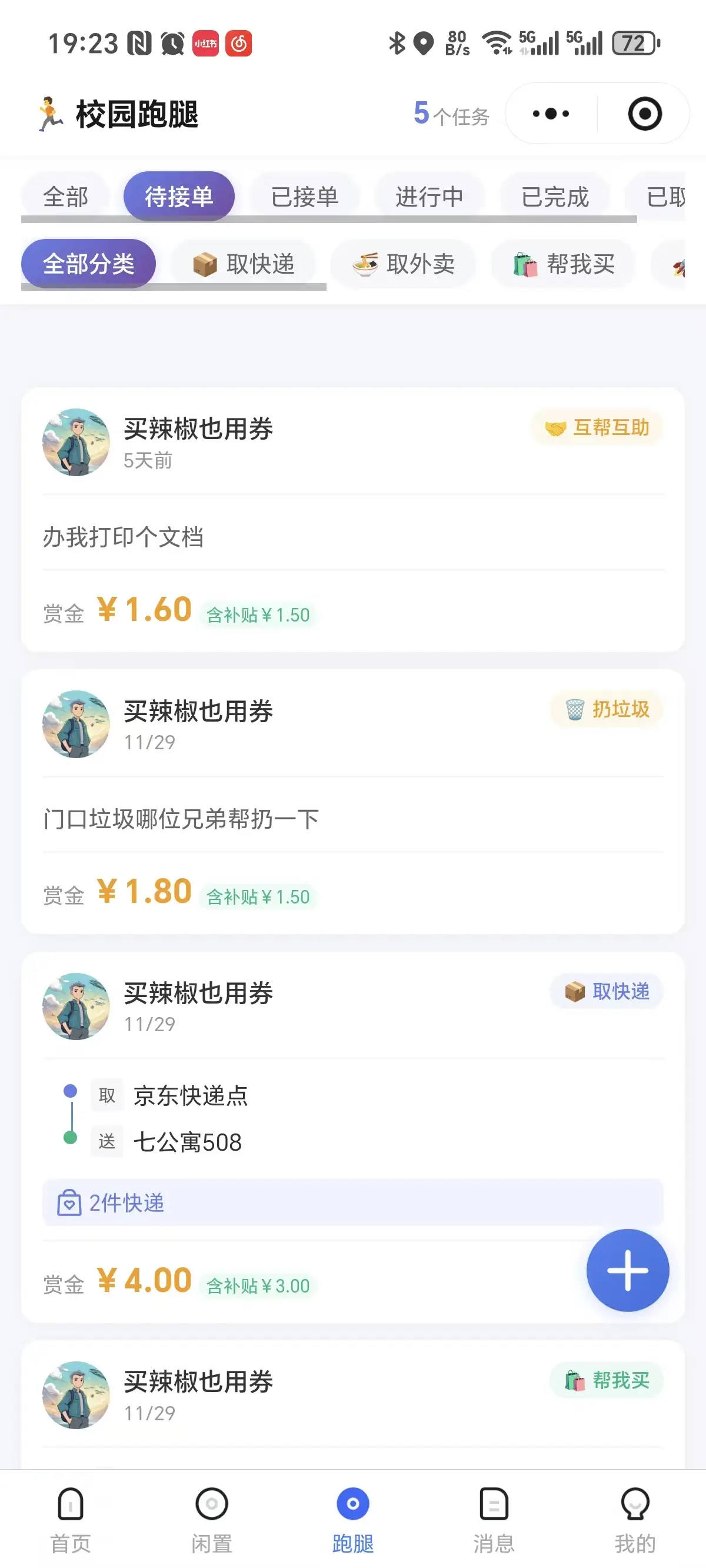The height and width of the screenshot is (1568, 706).
Task: Select the 全部分类 category chip
Action: tap(89, 264)
